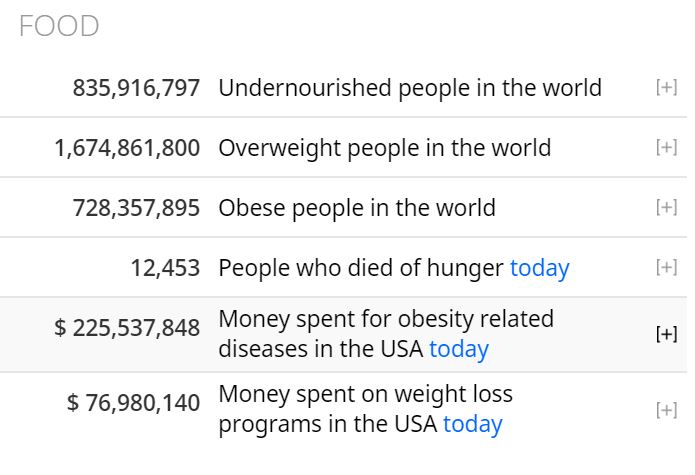Tap 'today' link in People who died of hunger
This screenshot has height=475, width=695.
click(539, 268)
